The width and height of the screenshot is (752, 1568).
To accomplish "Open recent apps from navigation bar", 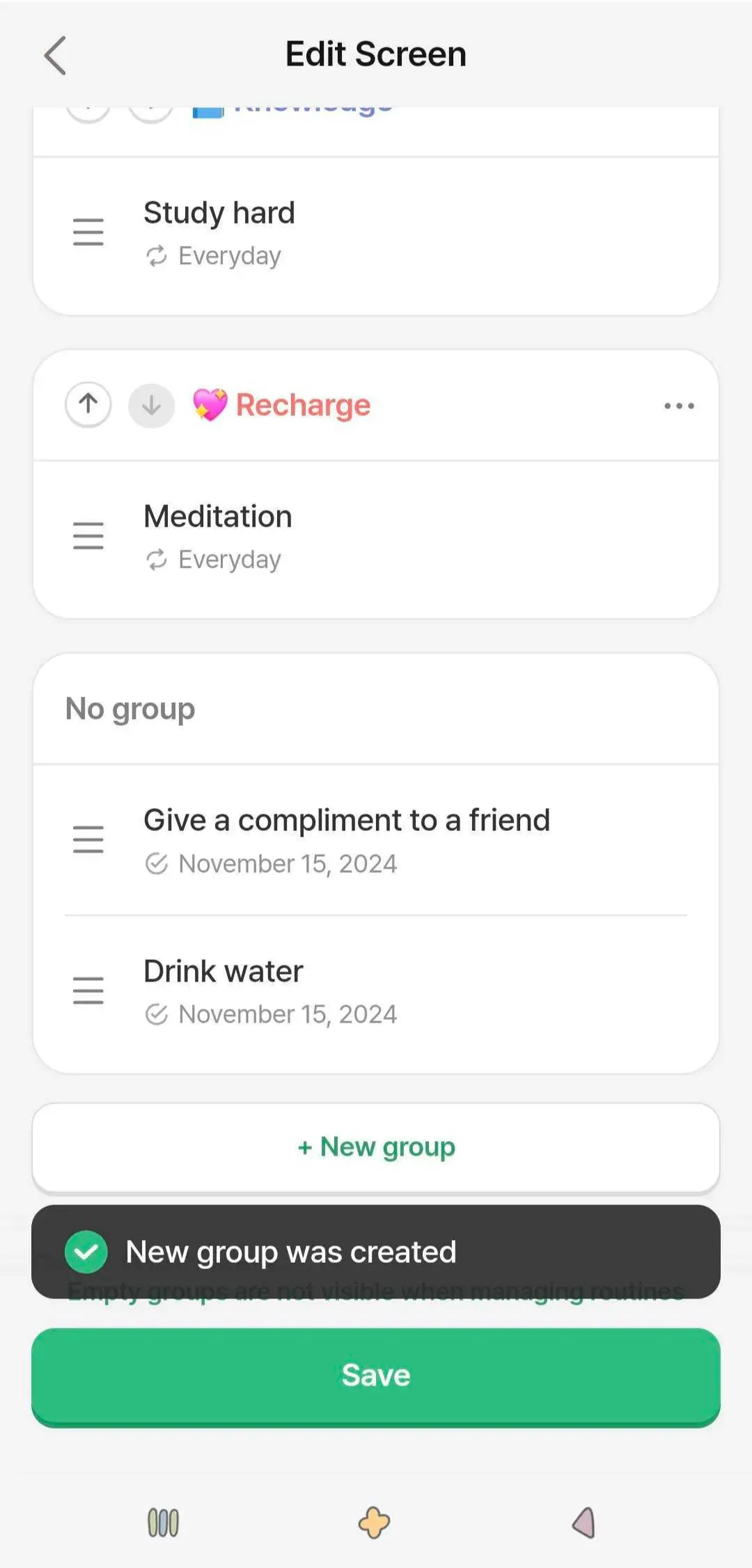I will (164, 1523).
